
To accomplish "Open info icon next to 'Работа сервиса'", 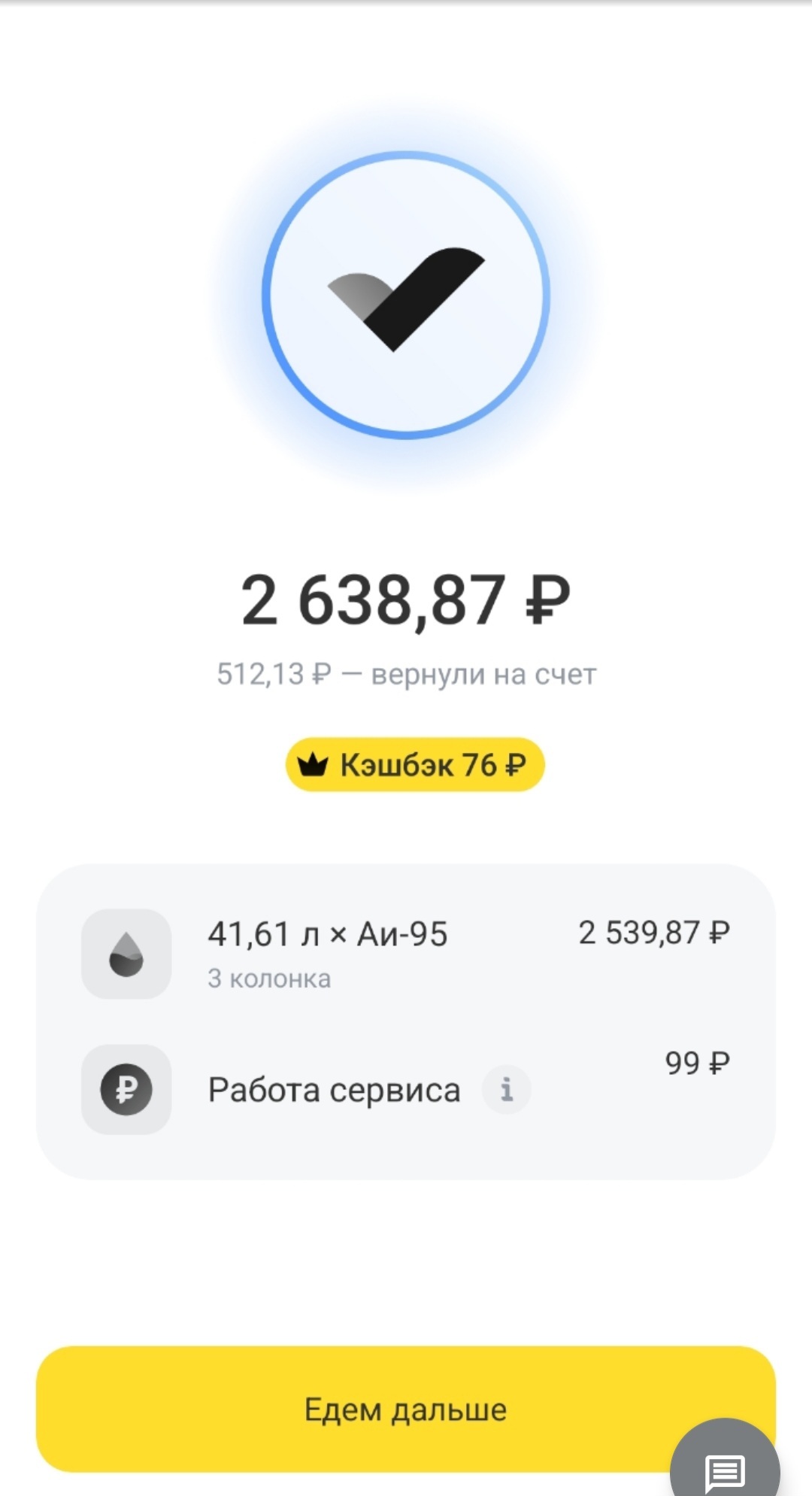I will pos(506,1089).
